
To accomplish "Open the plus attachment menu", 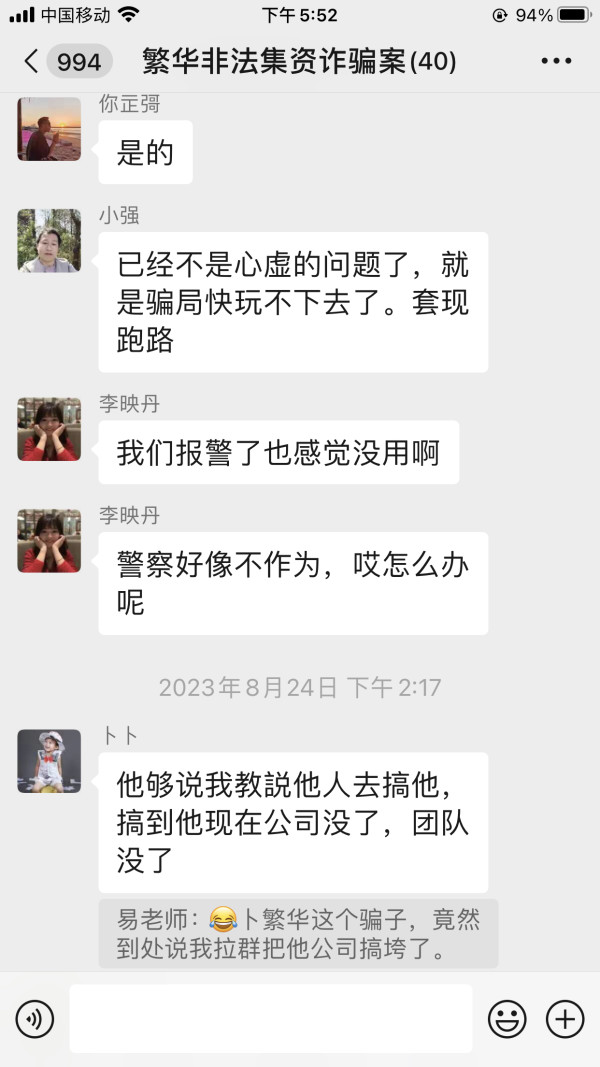I will click(565, 1019).
